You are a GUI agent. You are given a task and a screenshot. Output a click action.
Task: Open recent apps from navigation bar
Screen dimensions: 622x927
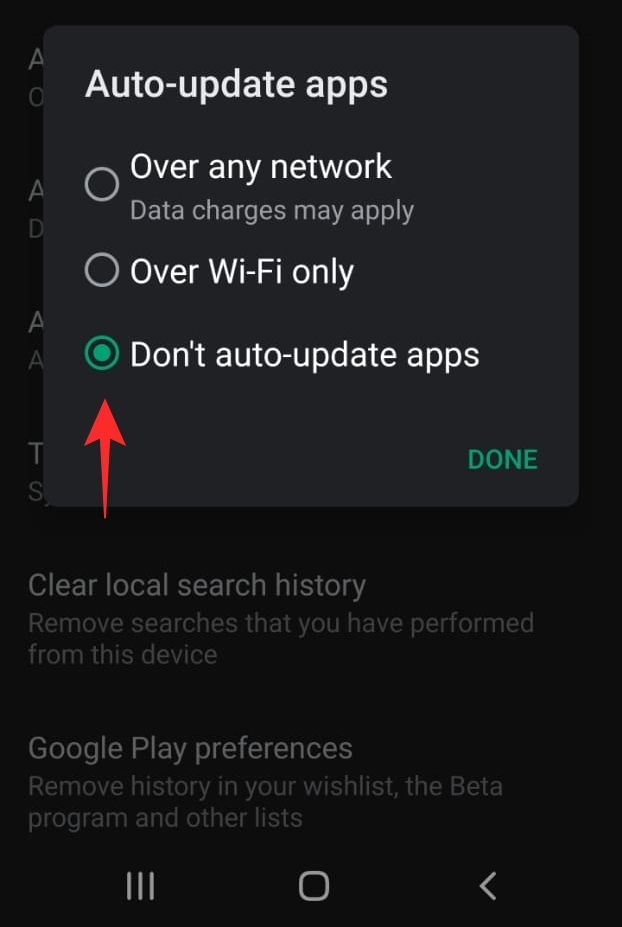(140, 885)
